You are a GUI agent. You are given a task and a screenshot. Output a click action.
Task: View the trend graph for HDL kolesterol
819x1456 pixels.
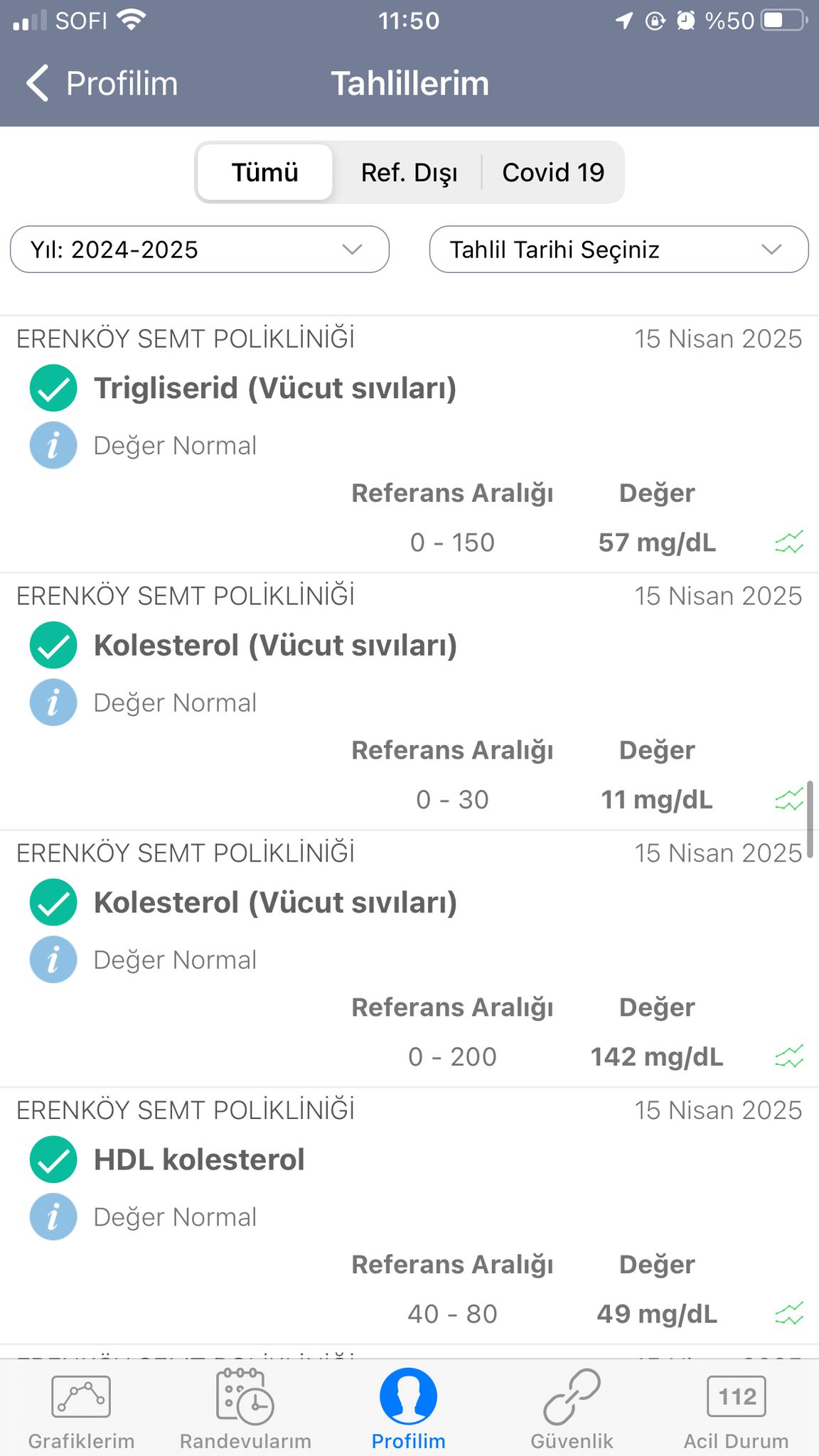(x=788, y=1314)
